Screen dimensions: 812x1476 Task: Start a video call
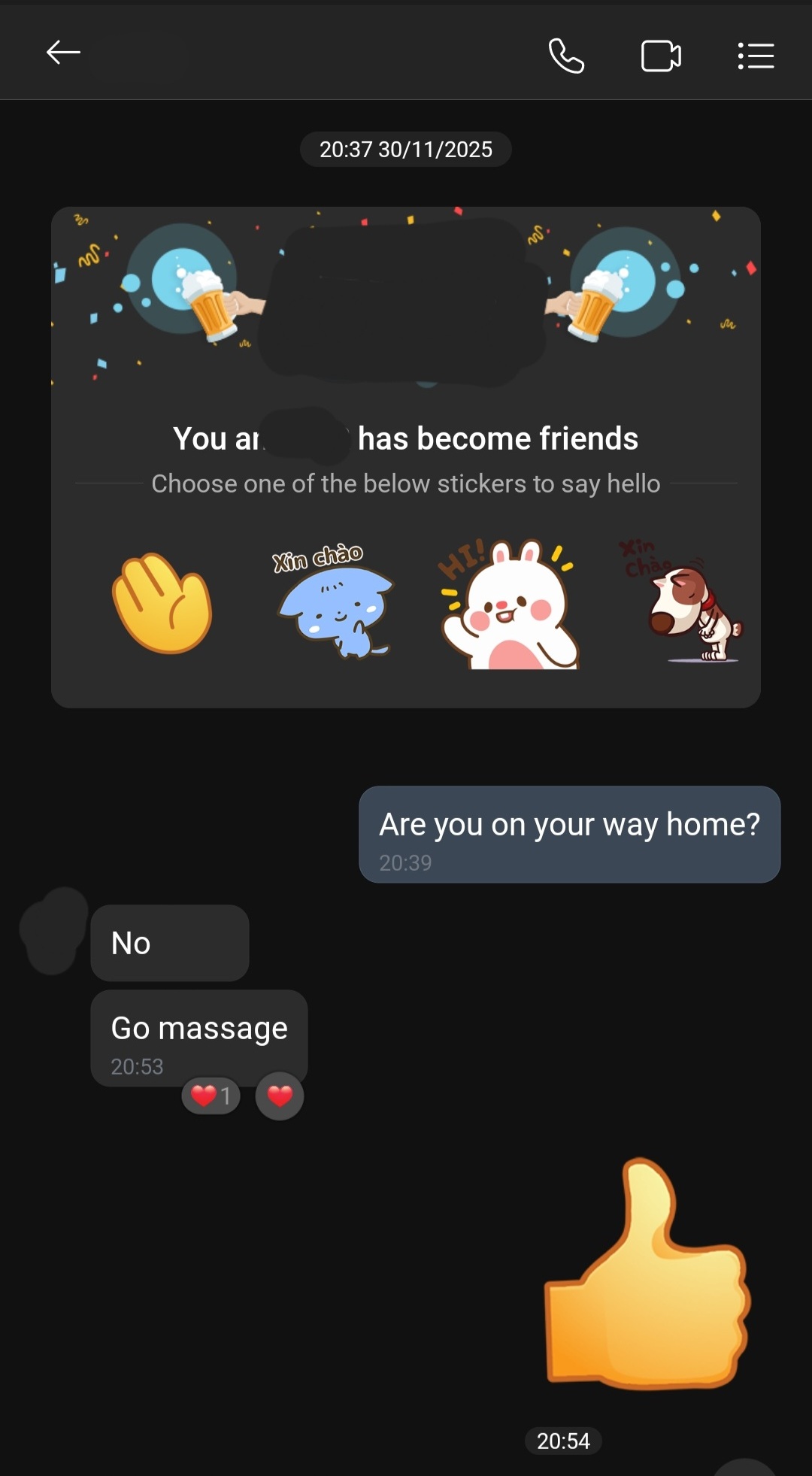pos(661,56)
